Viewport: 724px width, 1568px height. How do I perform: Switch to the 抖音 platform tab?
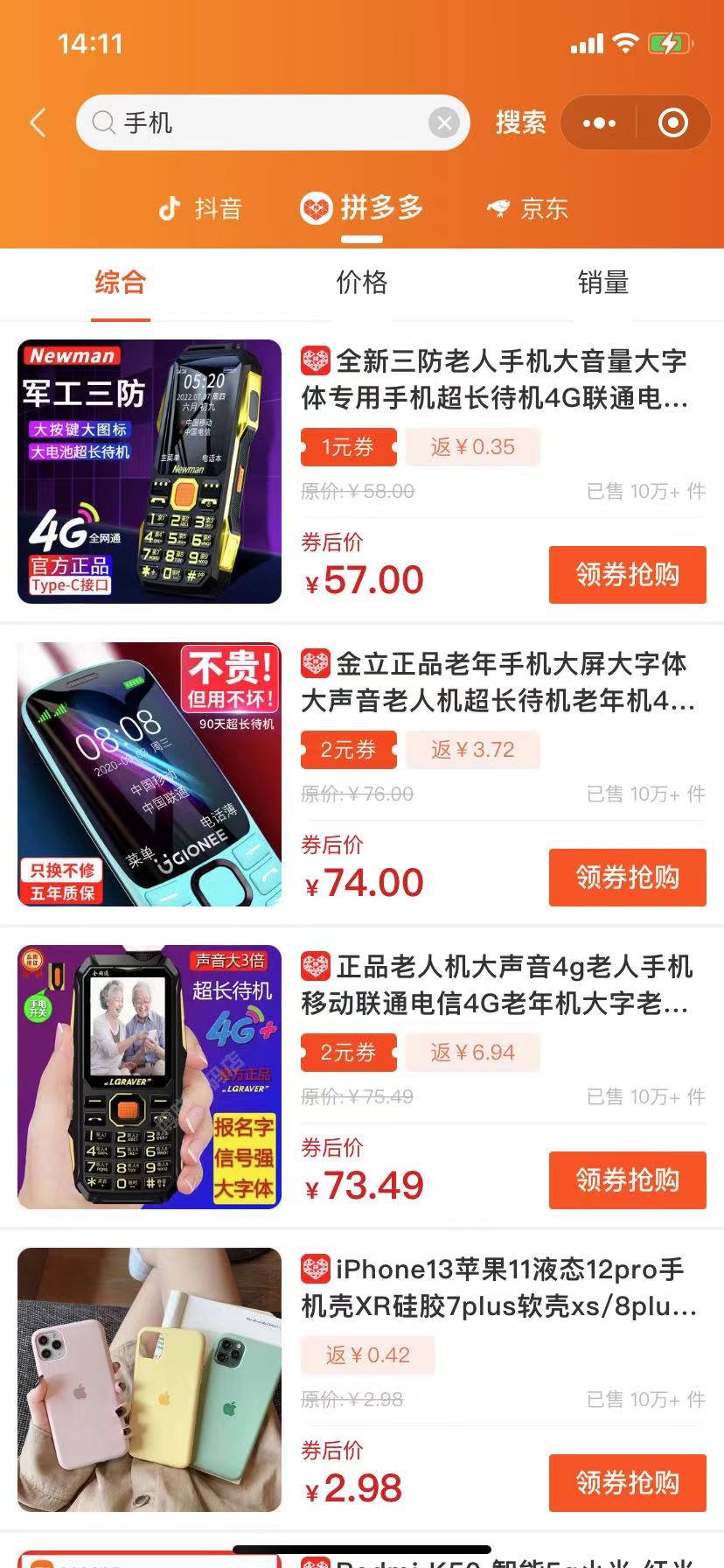(199, 208)
